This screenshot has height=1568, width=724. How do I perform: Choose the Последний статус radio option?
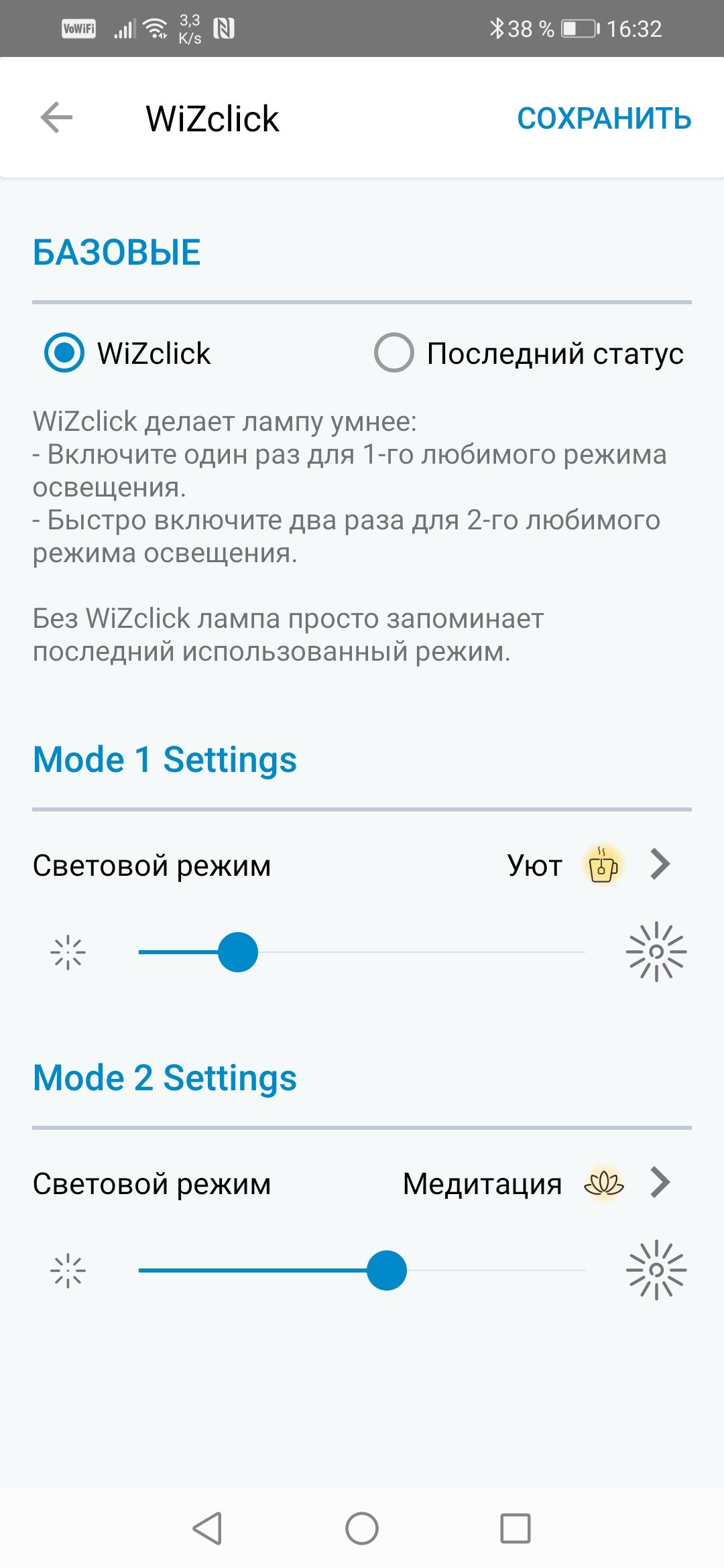click(x=394, y=352)
